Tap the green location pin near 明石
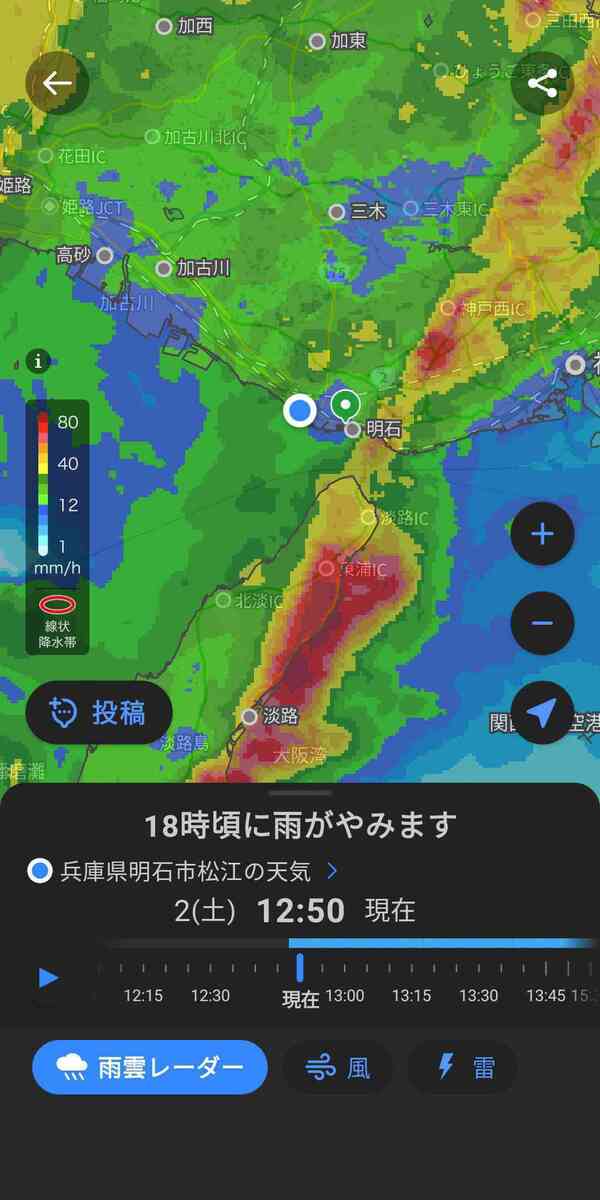The image size is (600, 1200). (345, 405)
